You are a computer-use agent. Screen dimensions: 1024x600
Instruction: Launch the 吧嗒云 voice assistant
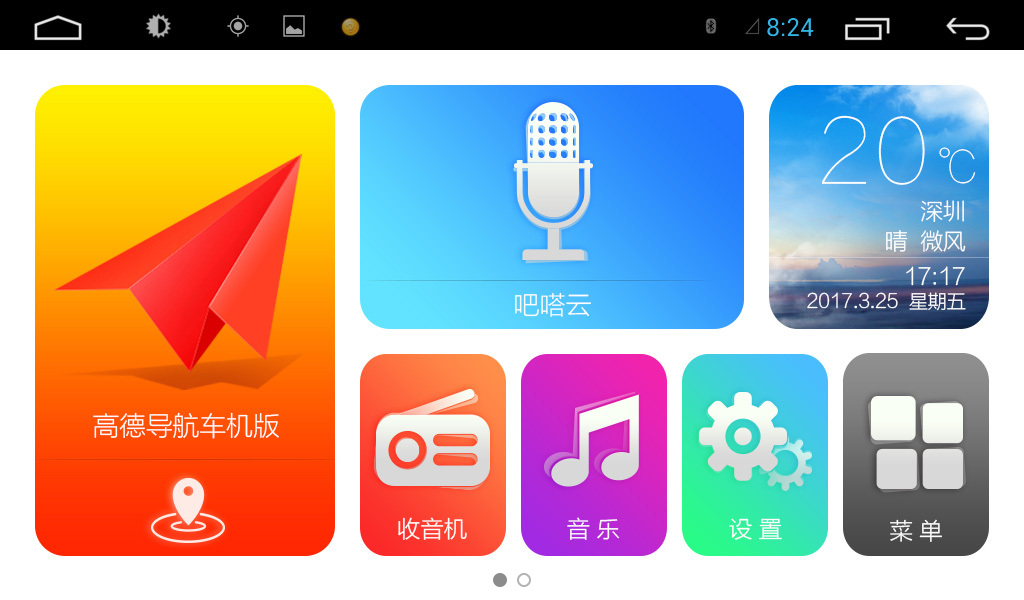click(552, 207)
